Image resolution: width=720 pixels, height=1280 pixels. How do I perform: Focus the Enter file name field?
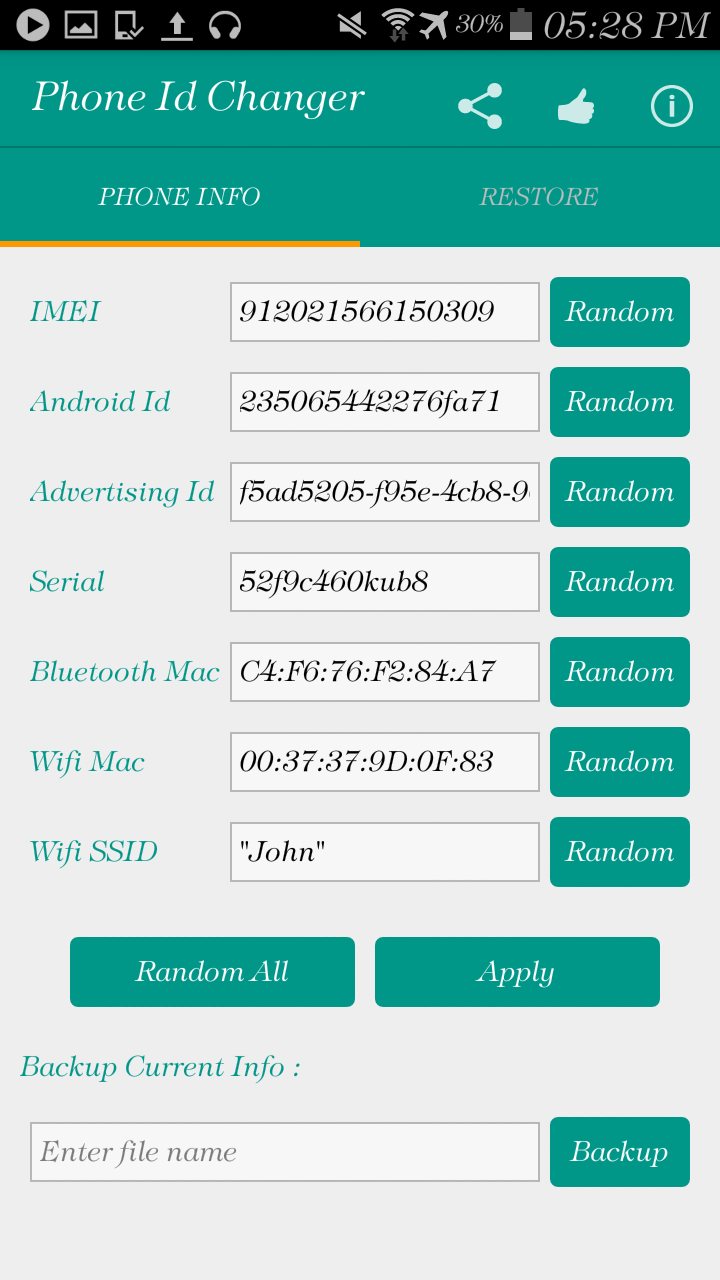pyautogui.click(x=285, y=1152)
